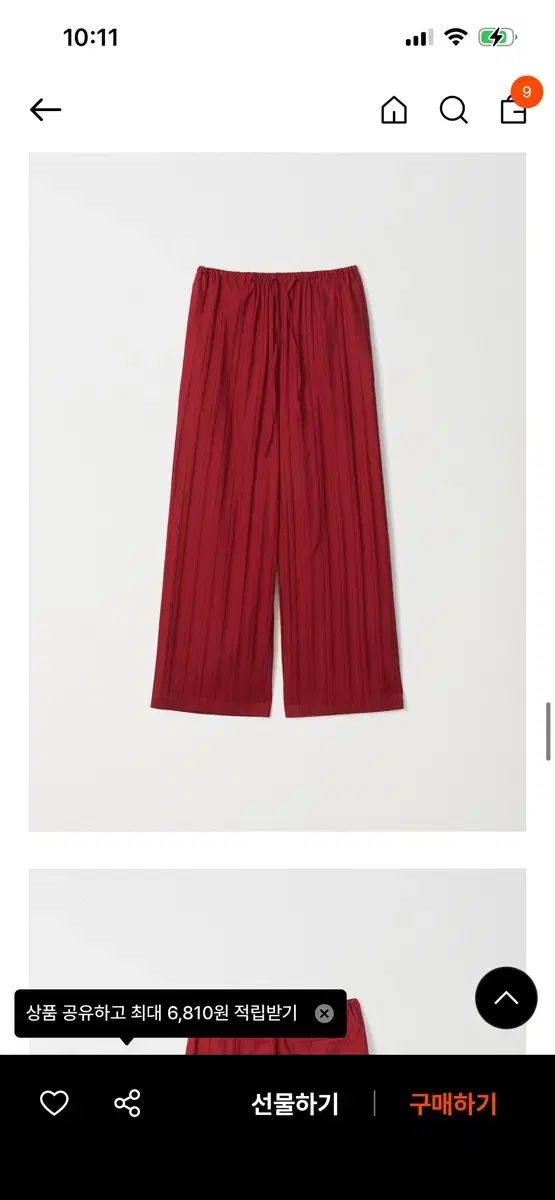Tap 선물하기 to gift this item
Screen dimensions: 555x1200
click(x=295, y=1104)
